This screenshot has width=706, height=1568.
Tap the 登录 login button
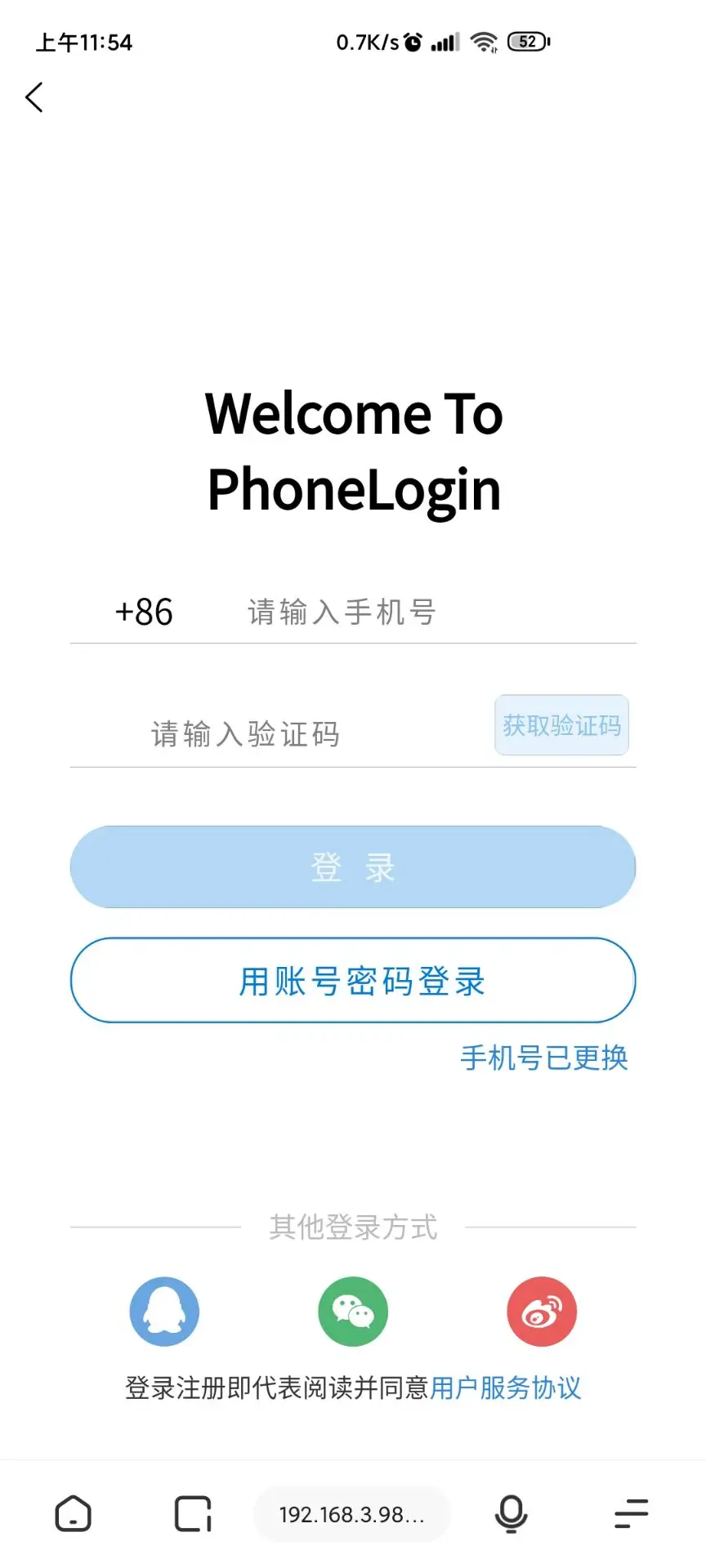[x=353, y=867]
